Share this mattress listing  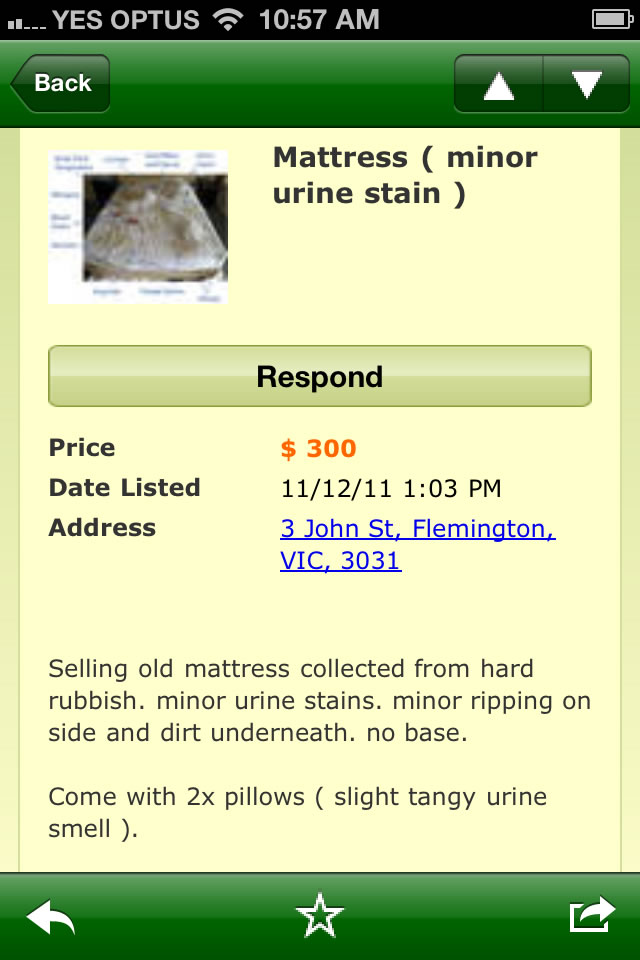(x=592, y=916)
